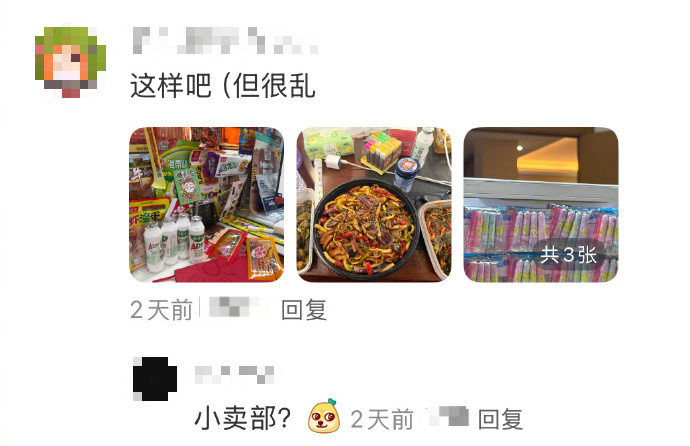This screenshot has height=446, width=690.
Task: Open the black avatar of the replier
Action: coord(155,379)
